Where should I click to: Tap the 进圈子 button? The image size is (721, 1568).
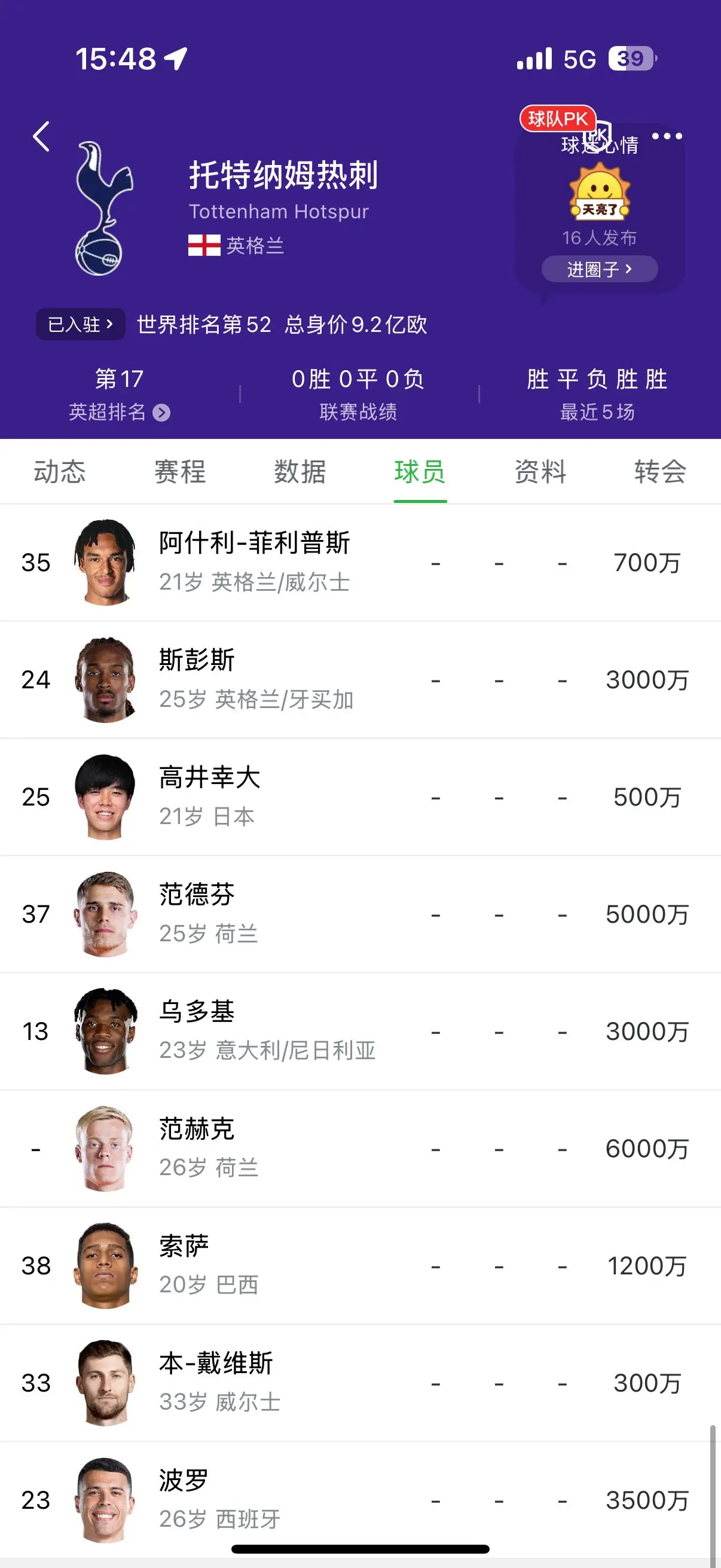point(599,269)
